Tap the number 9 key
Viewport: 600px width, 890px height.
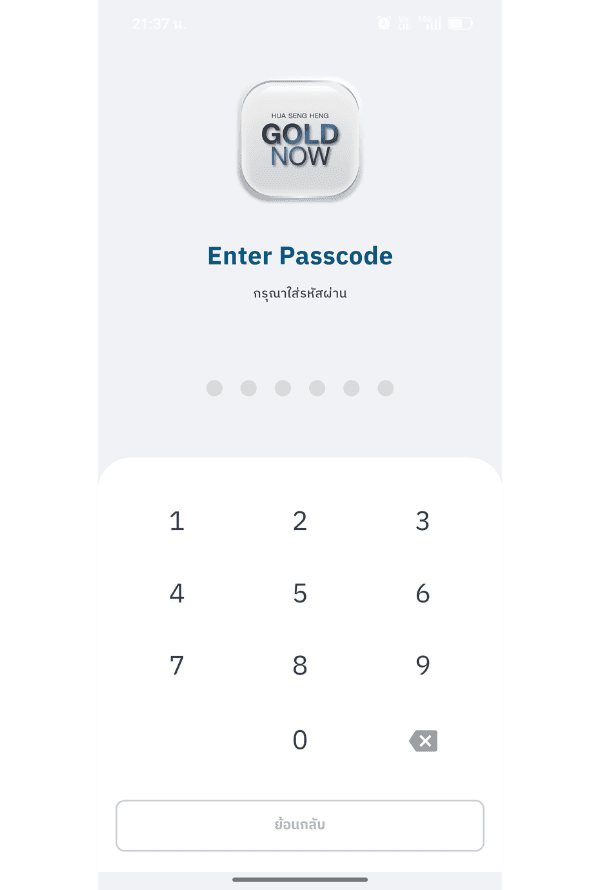(x=422, y=666)
